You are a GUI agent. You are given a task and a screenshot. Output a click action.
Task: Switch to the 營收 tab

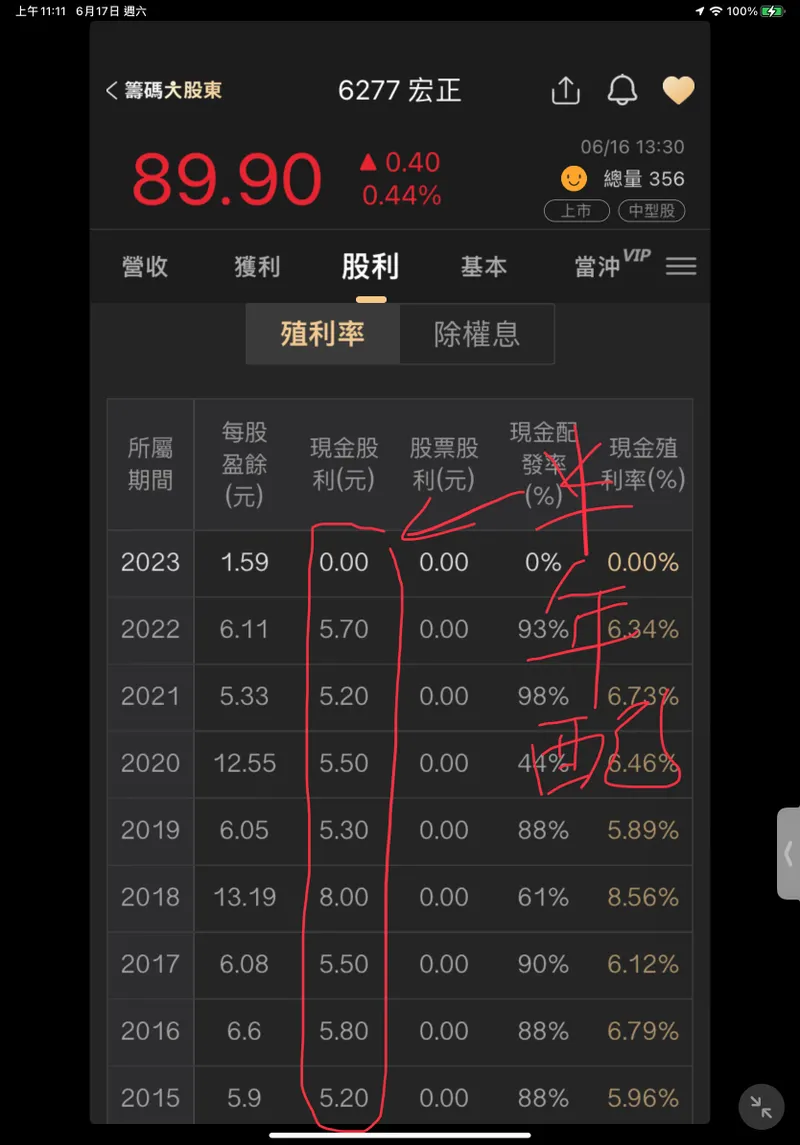tap(145, 267)
